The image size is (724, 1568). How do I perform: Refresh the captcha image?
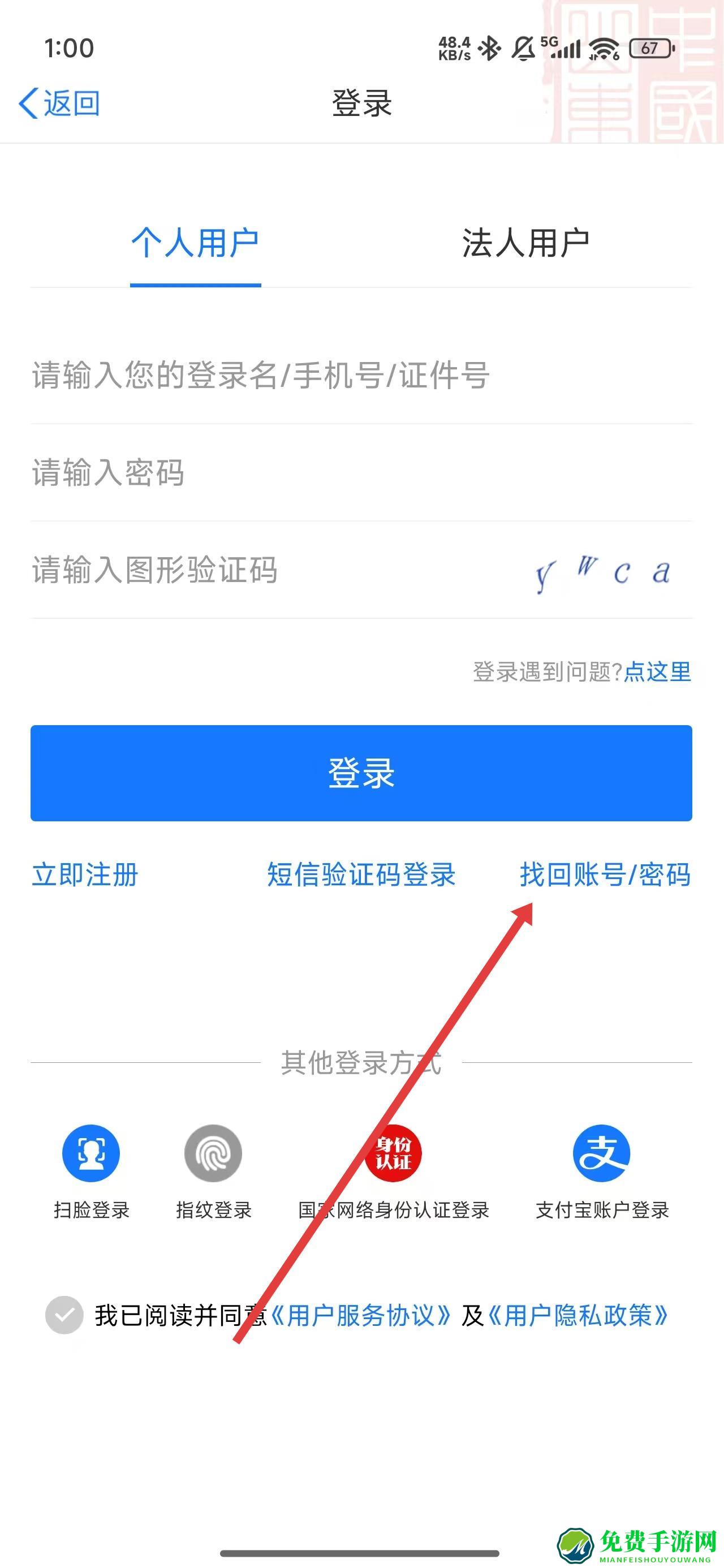point(603,572)
